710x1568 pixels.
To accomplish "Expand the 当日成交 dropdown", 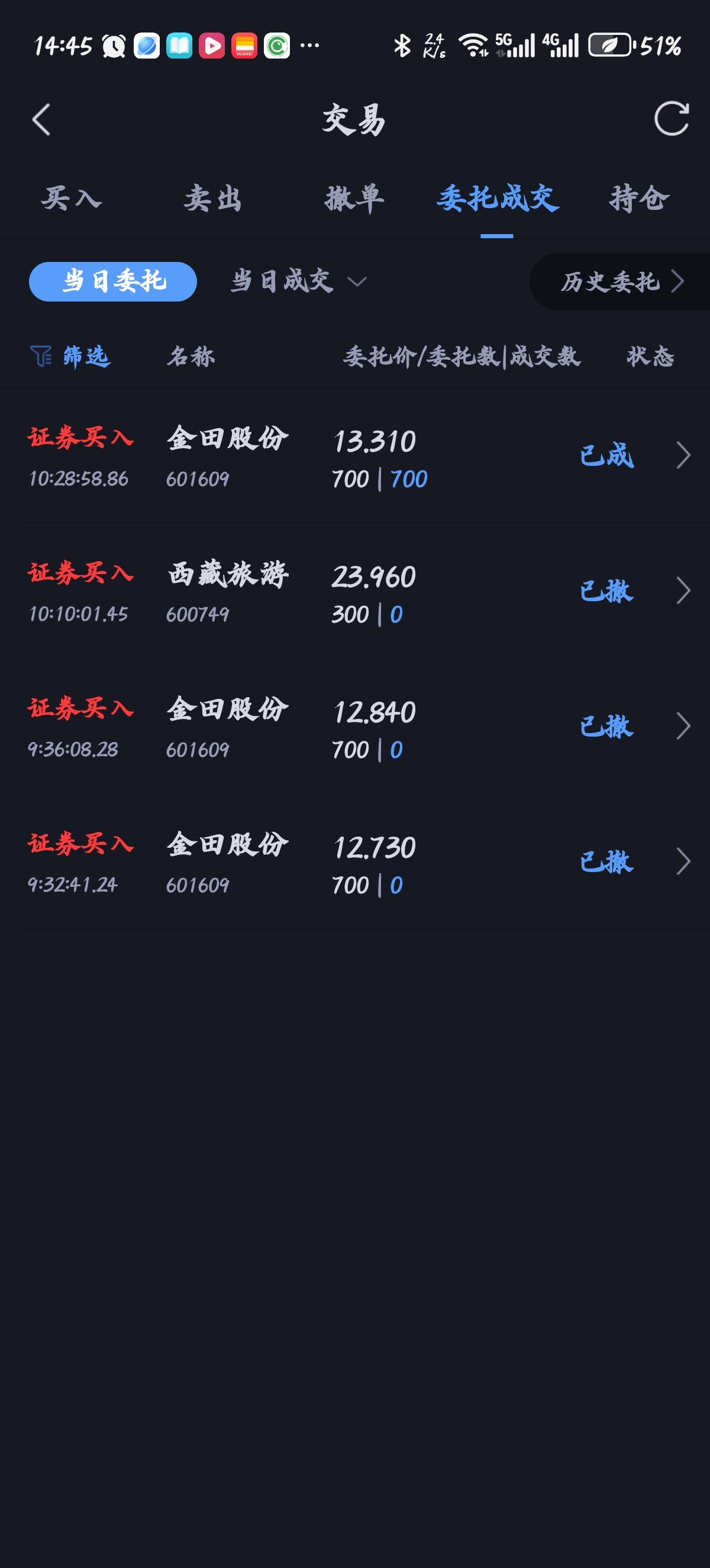I will pos(298,282).
